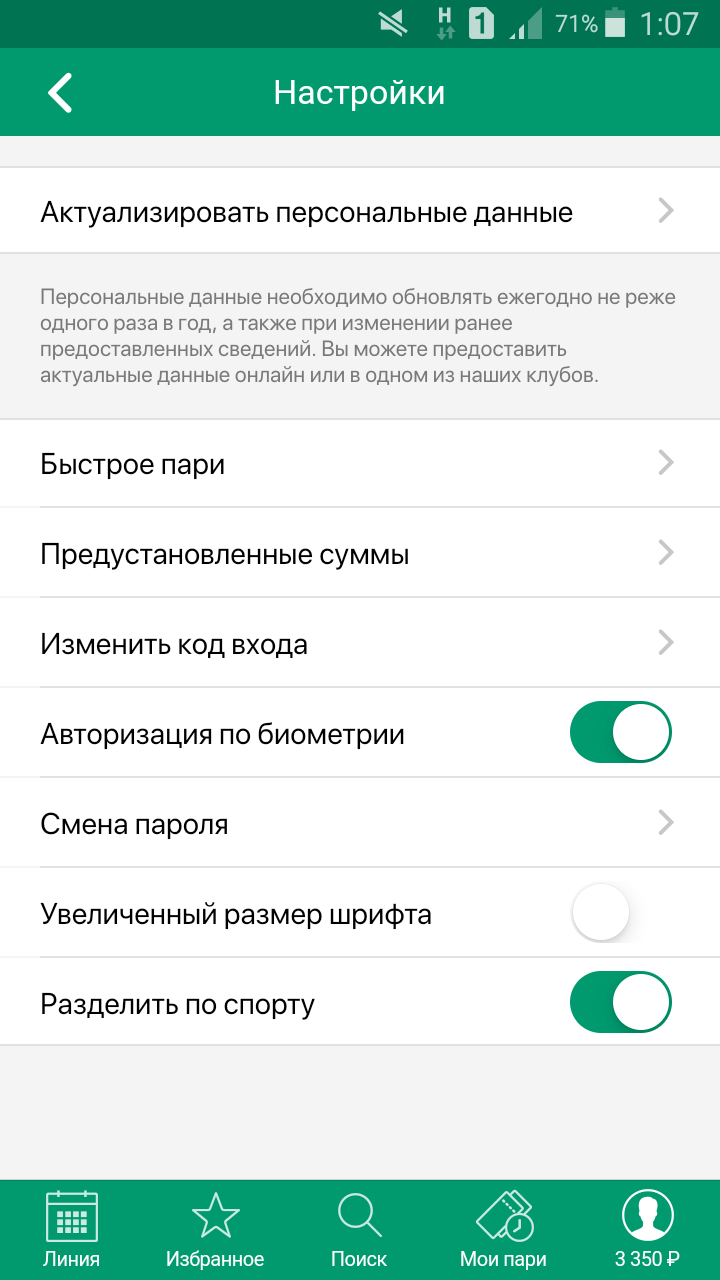This screenshot has width=720, height=1280.
Task: Disable Авторизация по биометрии switch
Action: (x=620, y=733)
